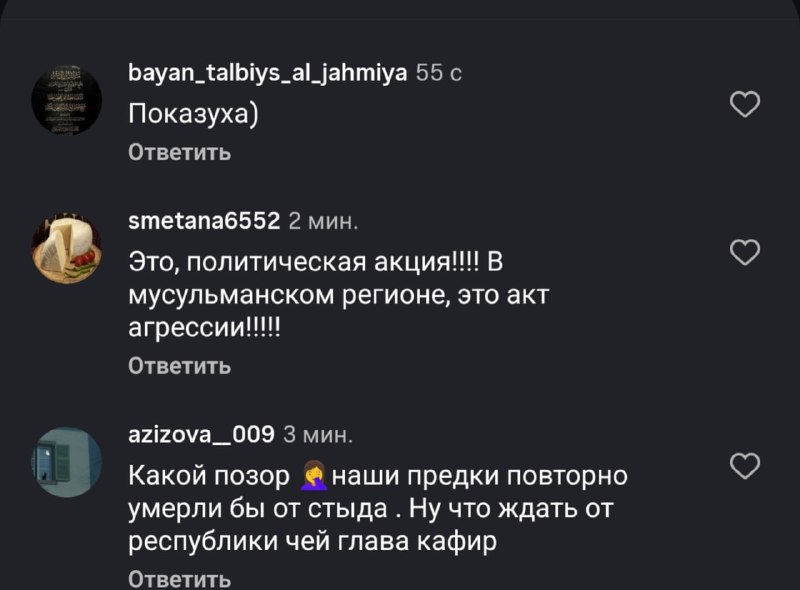
Task: Like smetana6552's comment
Action: click(745, 252)
